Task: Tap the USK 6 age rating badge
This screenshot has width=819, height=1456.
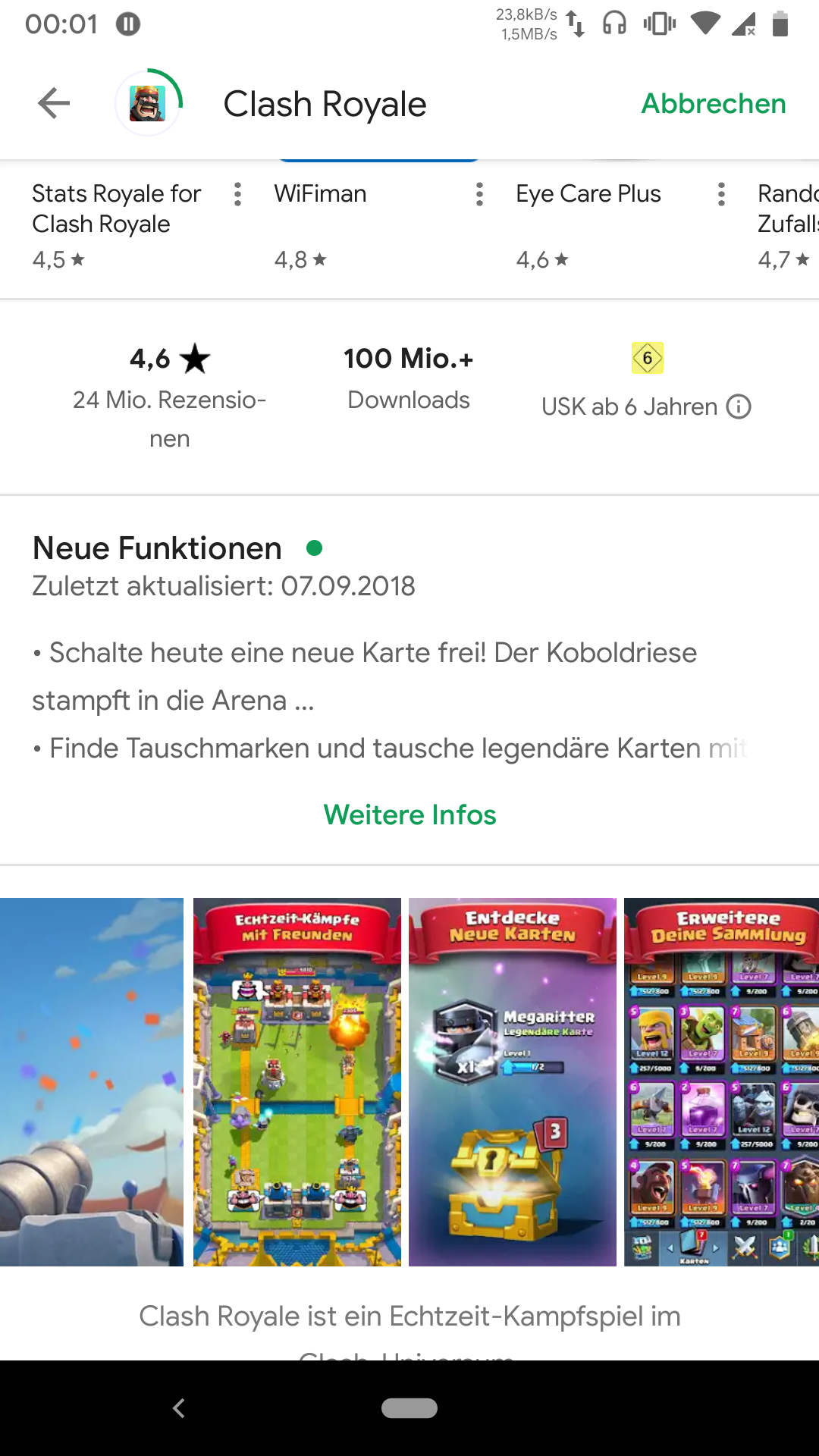Action: tap(647, 359)
